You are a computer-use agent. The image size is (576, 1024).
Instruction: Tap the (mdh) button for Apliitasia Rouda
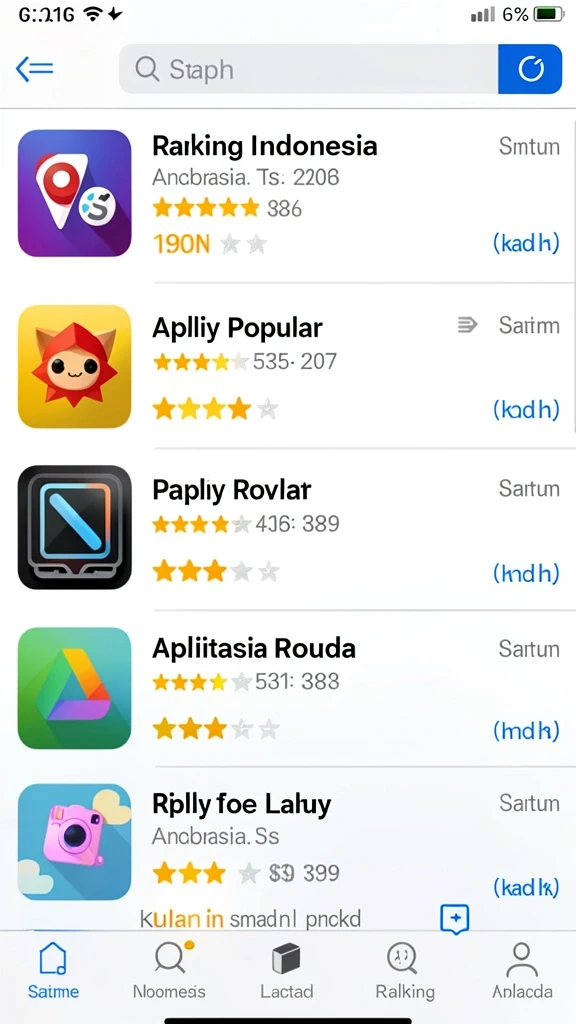coord(526,729)
